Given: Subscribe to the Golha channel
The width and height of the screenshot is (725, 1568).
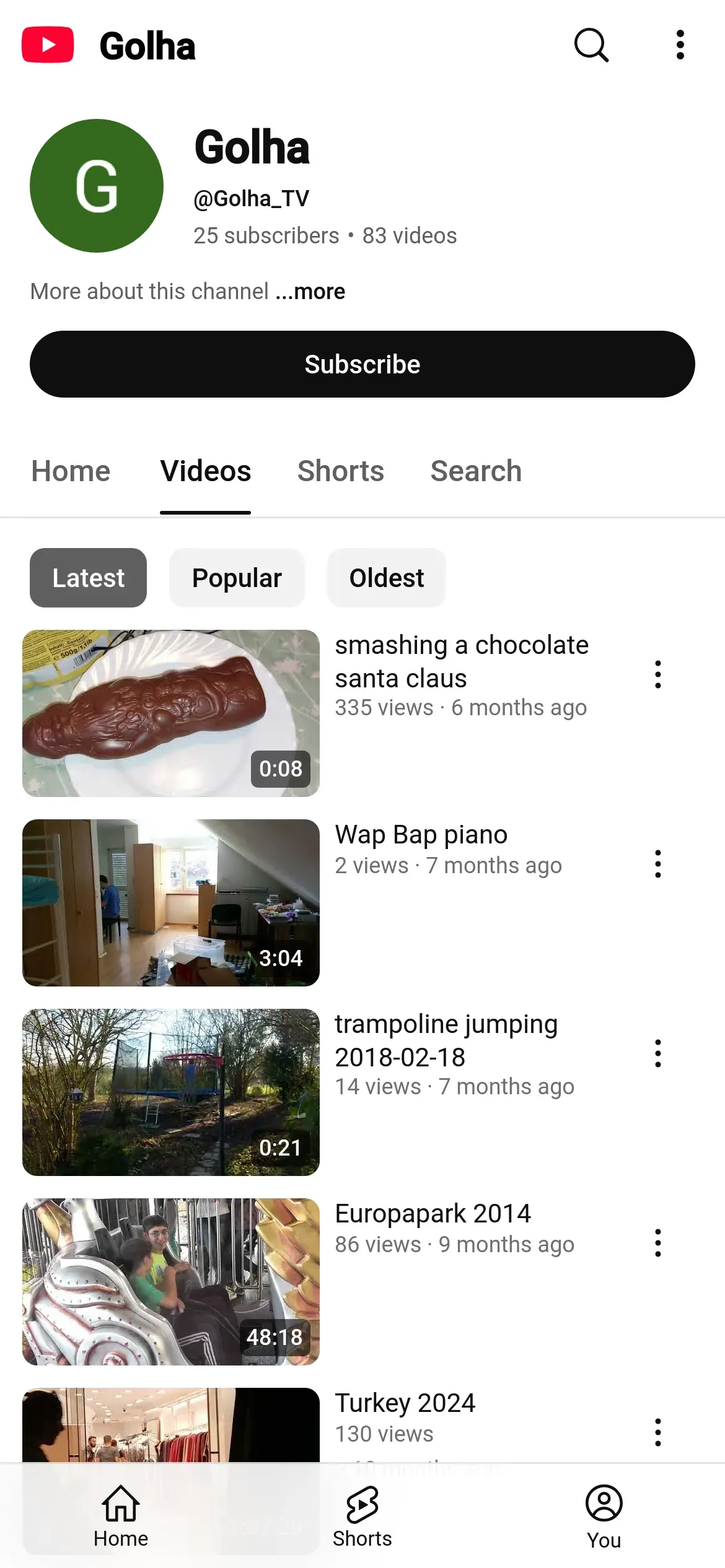Looking at the screenshot, I should pyautogui.click(x=362, y=364).
